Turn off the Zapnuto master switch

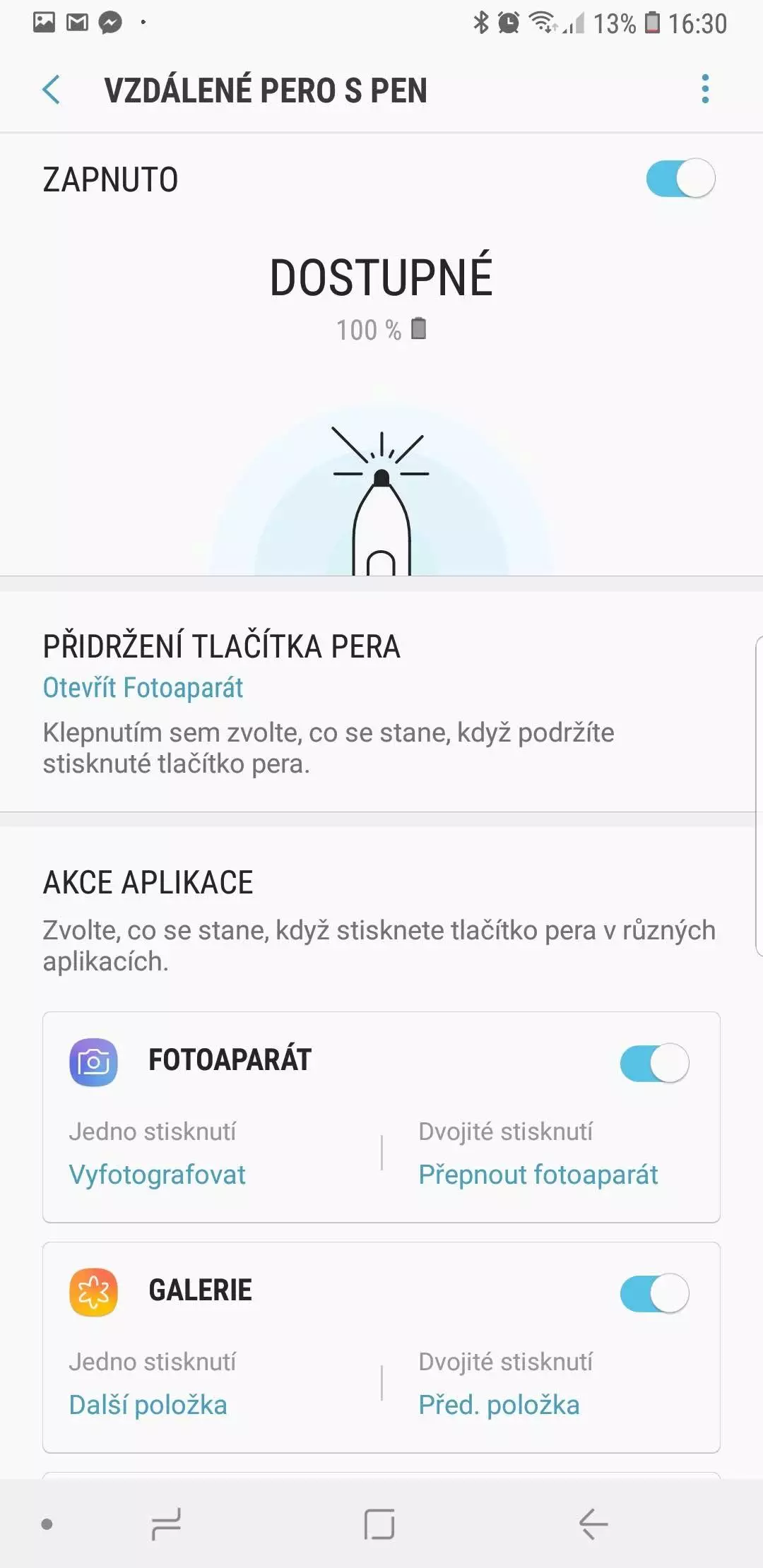pyautogui.click(x=680, y=179)
